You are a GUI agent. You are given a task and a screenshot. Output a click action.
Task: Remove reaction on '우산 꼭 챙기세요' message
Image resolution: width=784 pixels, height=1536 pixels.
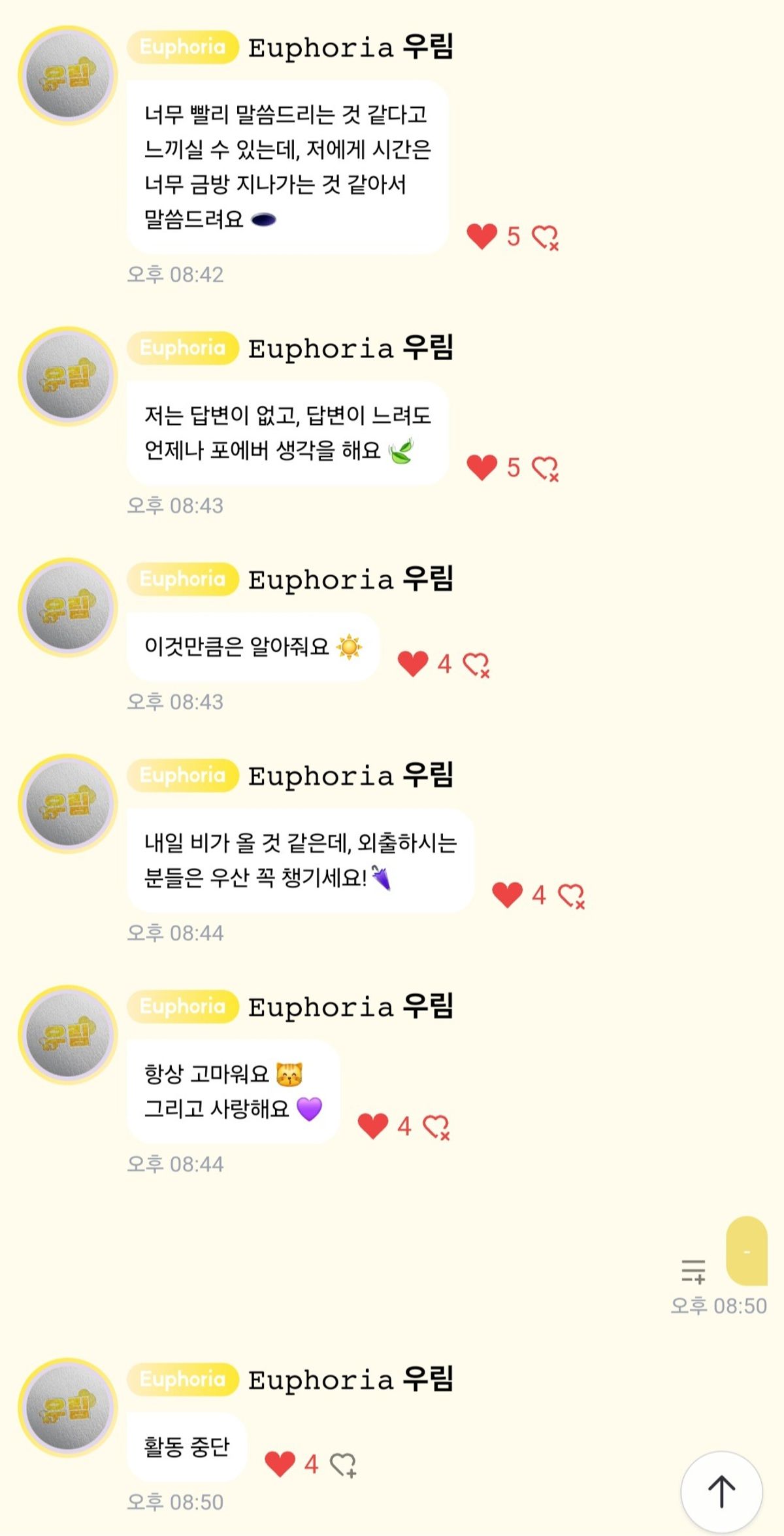(x=571, y=896)
